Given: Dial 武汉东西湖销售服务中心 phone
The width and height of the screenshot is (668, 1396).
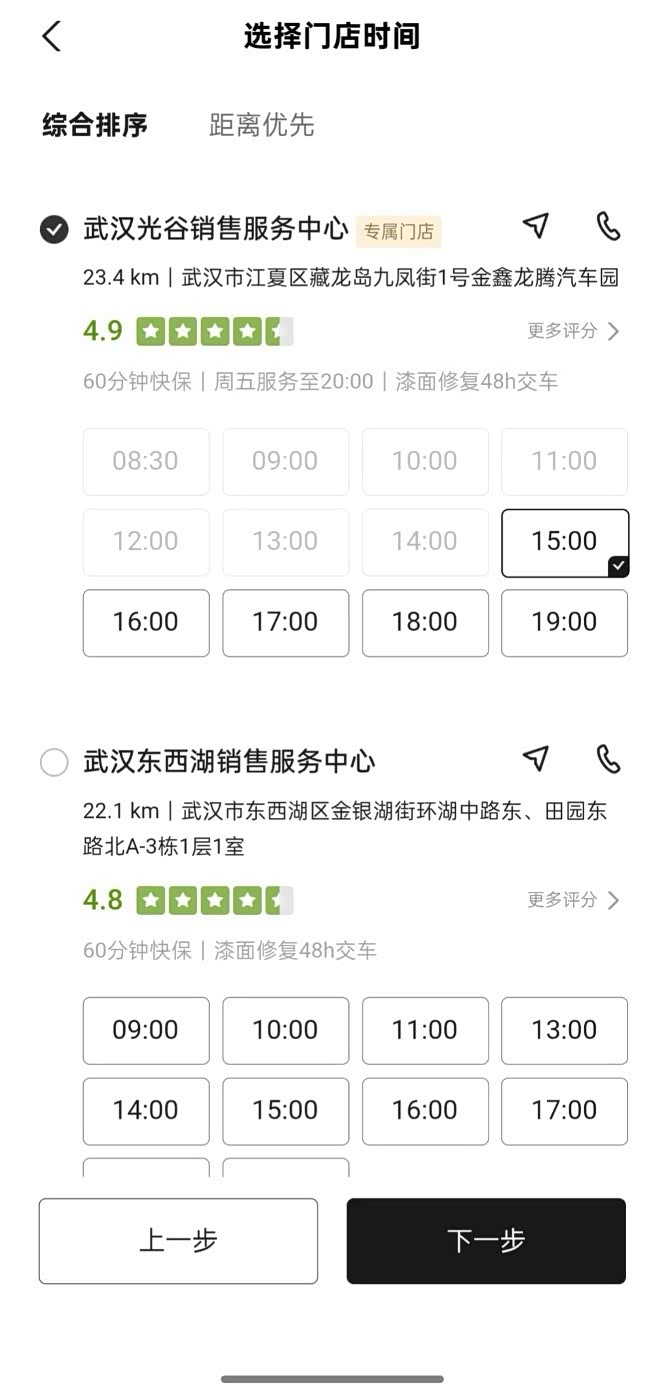Looking at the screenshot, I should [608, 759].
